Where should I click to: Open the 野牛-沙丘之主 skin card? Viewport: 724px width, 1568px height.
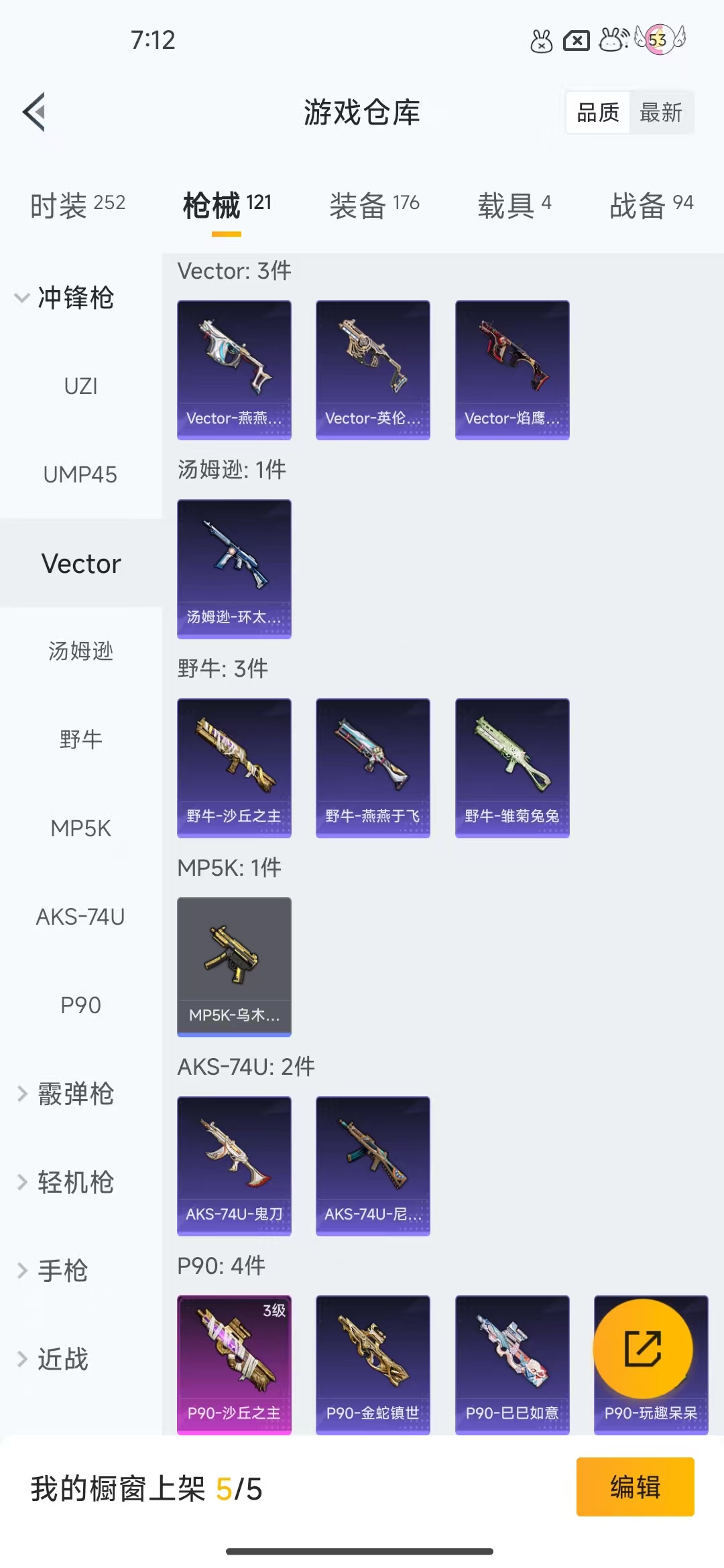pos(234,768)
